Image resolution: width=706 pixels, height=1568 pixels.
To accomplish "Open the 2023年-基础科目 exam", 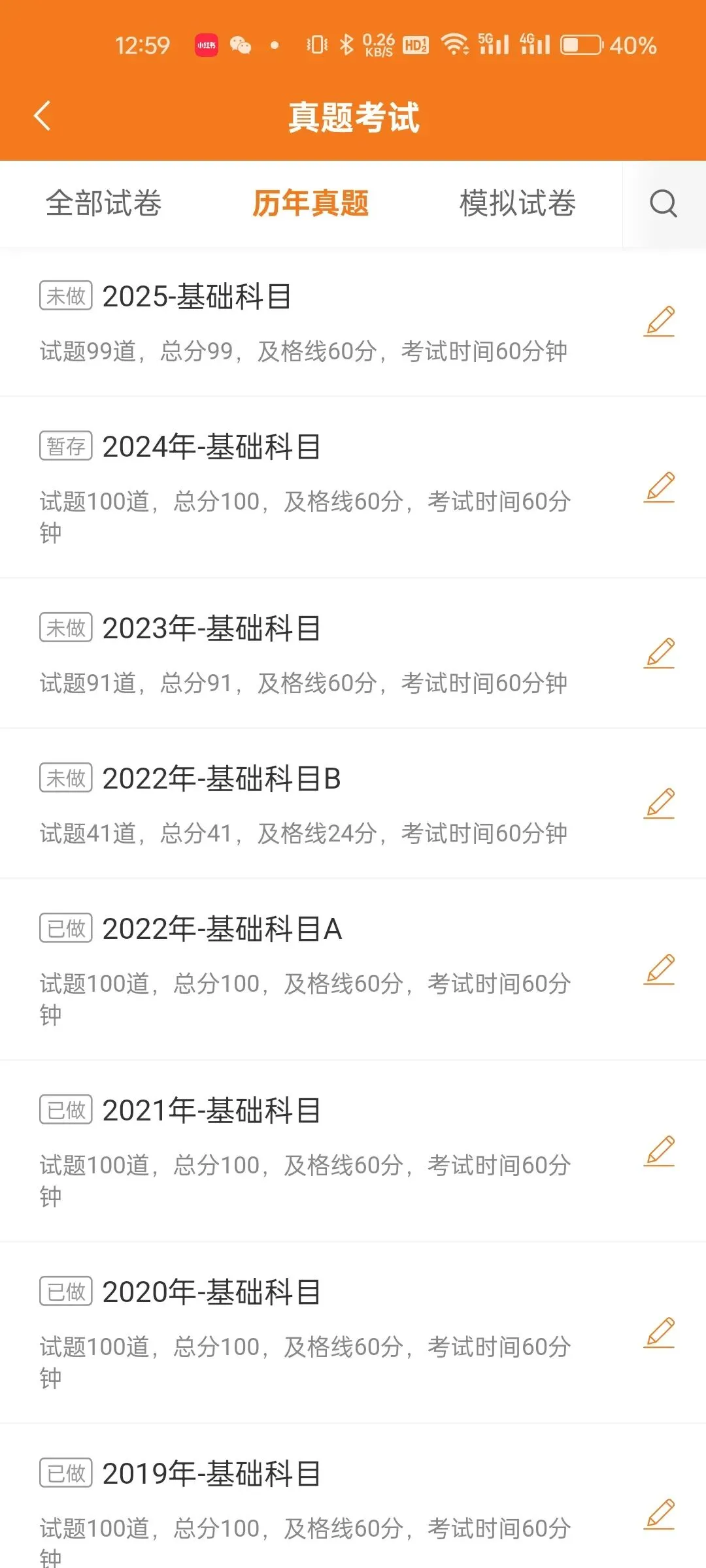I will (659, 653).
